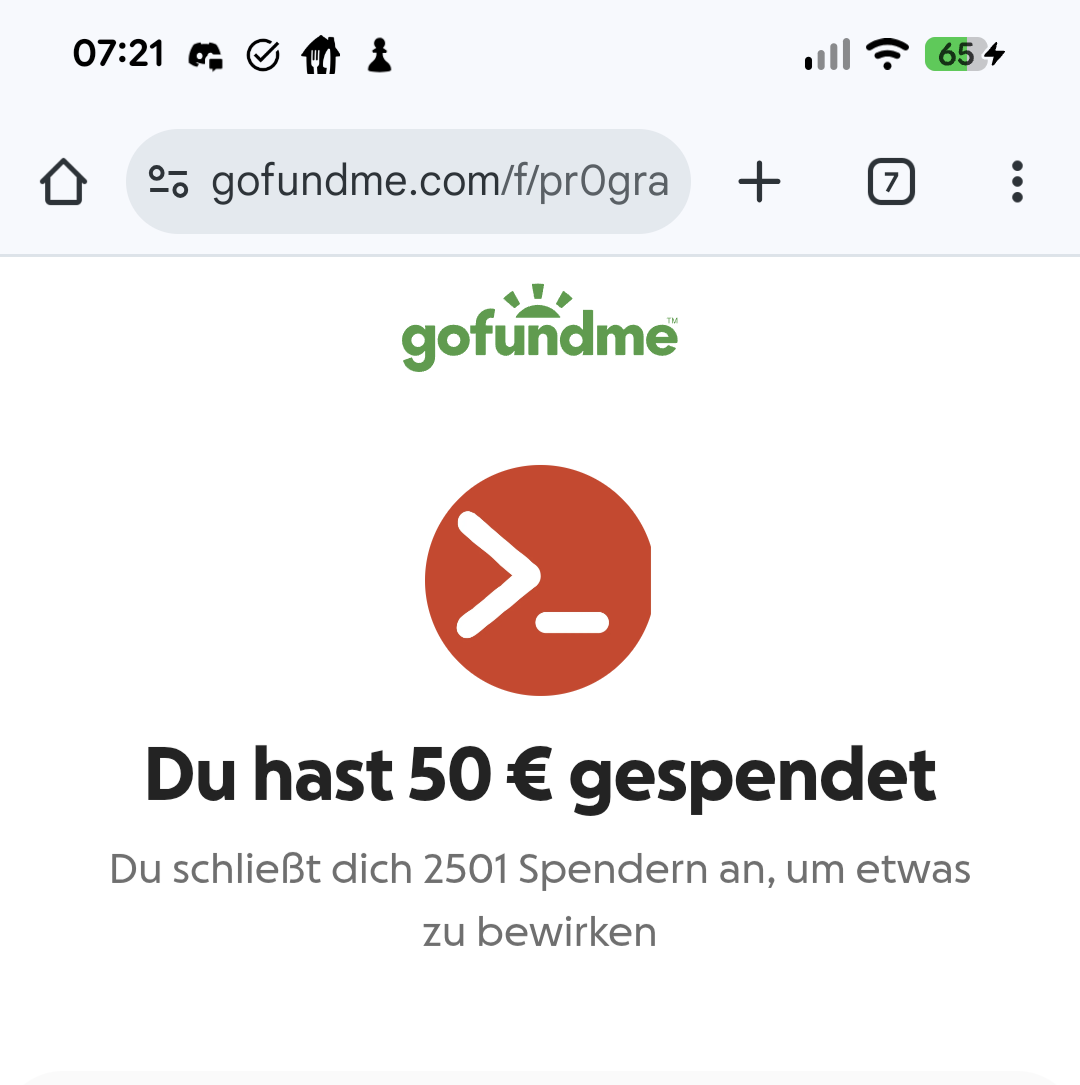
Task: View site information for gofundme.com
Action: [168, 182]
